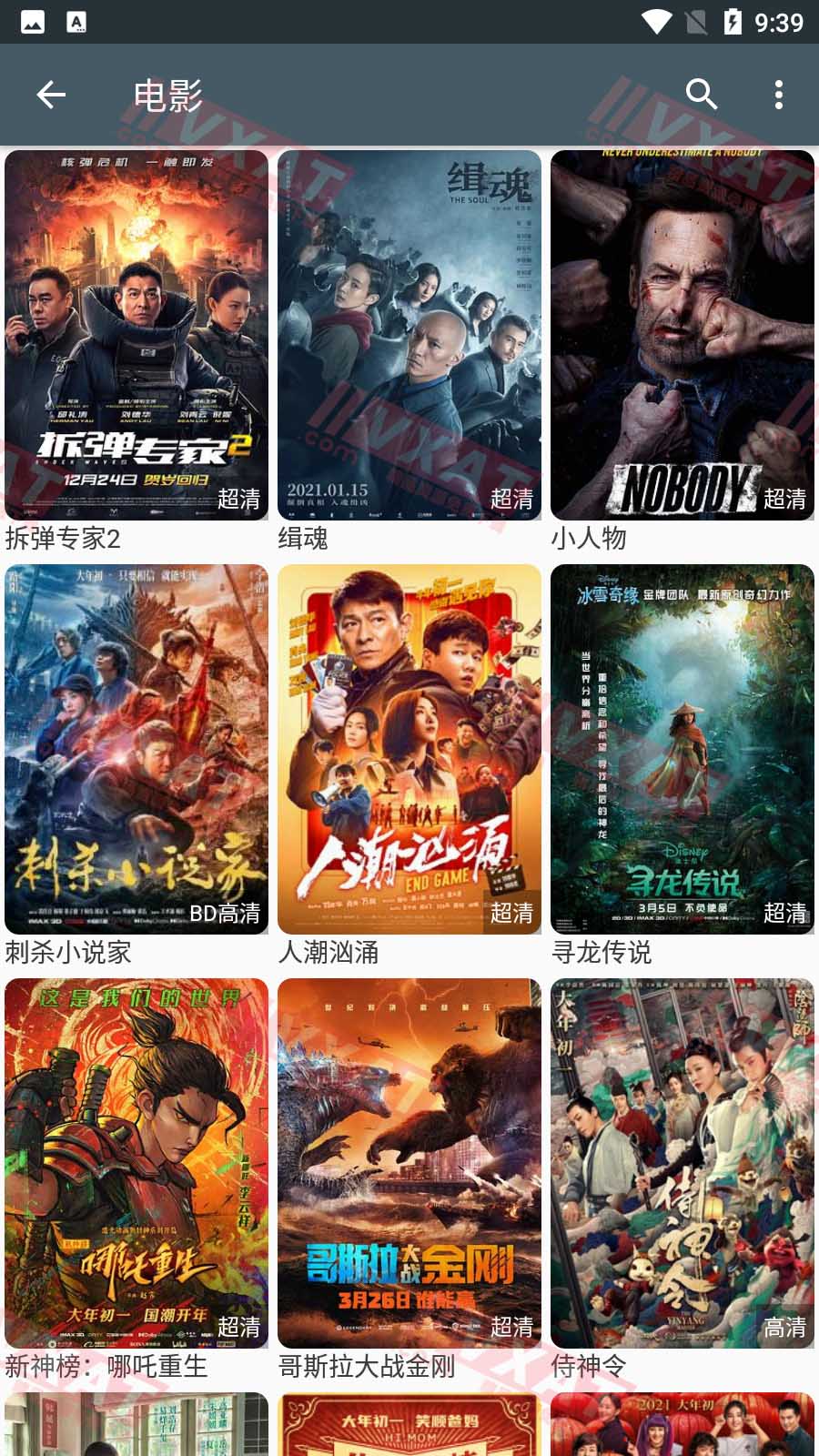Choose the 寻龙传说 movie
The width and height of the screenshot is (819, 1456).
(x=682, y=749)
